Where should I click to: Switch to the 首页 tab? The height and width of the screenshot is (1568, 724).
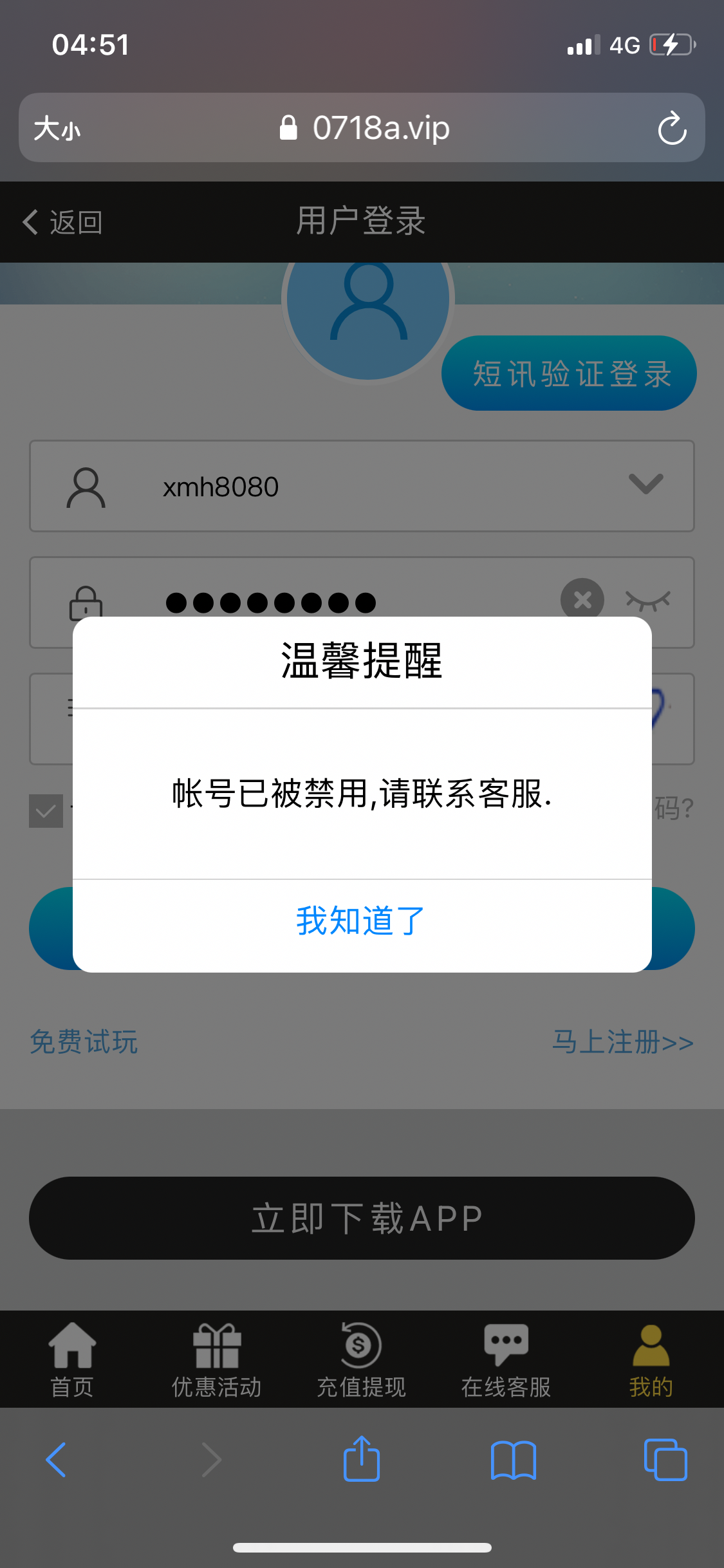click(72, 1359)
